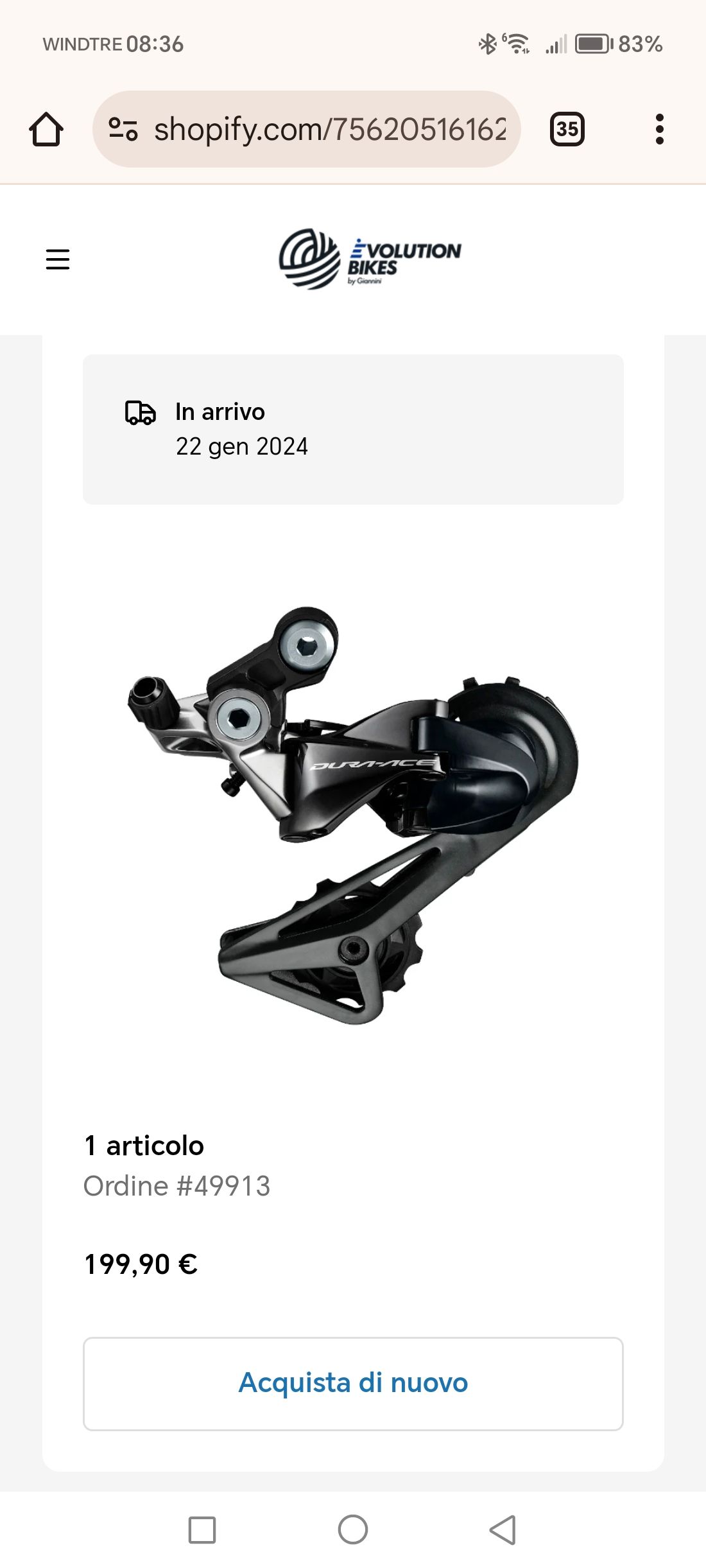Open the hamburger menu
706x1568 pixels.
(58, 259)
